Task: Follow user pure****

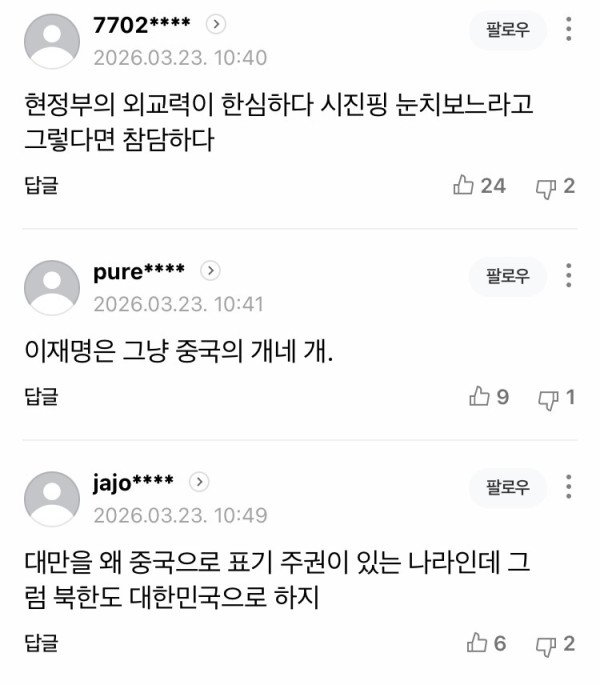Action: (507, 275)
